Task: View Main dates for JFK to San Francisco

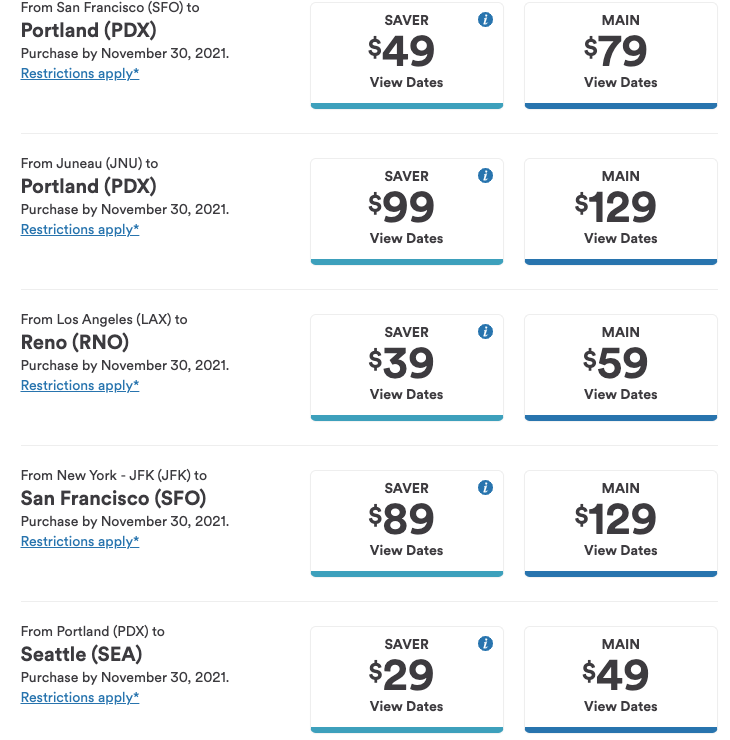Action: [620, 550]
